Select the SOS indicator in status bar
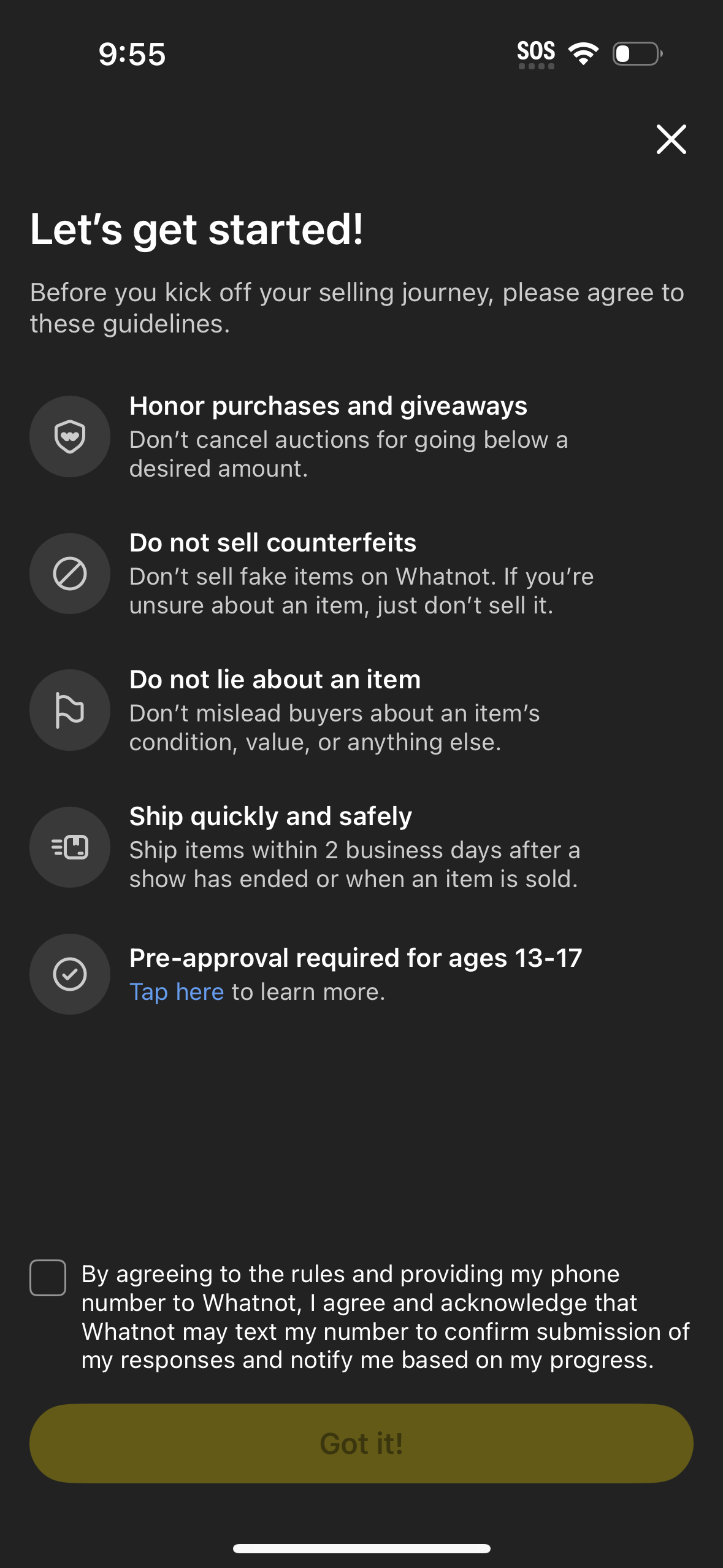This screenshot has width=723, height=1568. click(x=535, y=52)
